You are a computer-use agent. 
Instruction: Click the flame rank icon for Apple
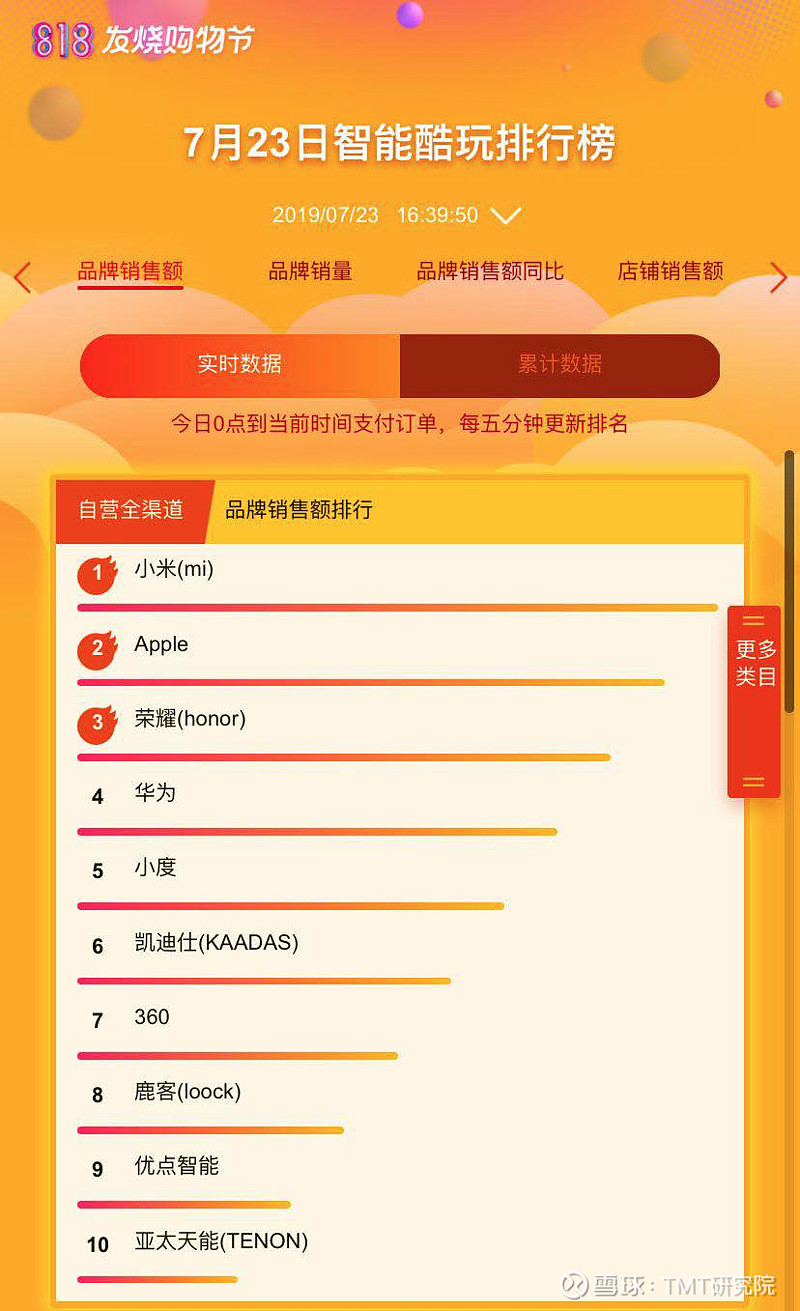coord(96,649)
